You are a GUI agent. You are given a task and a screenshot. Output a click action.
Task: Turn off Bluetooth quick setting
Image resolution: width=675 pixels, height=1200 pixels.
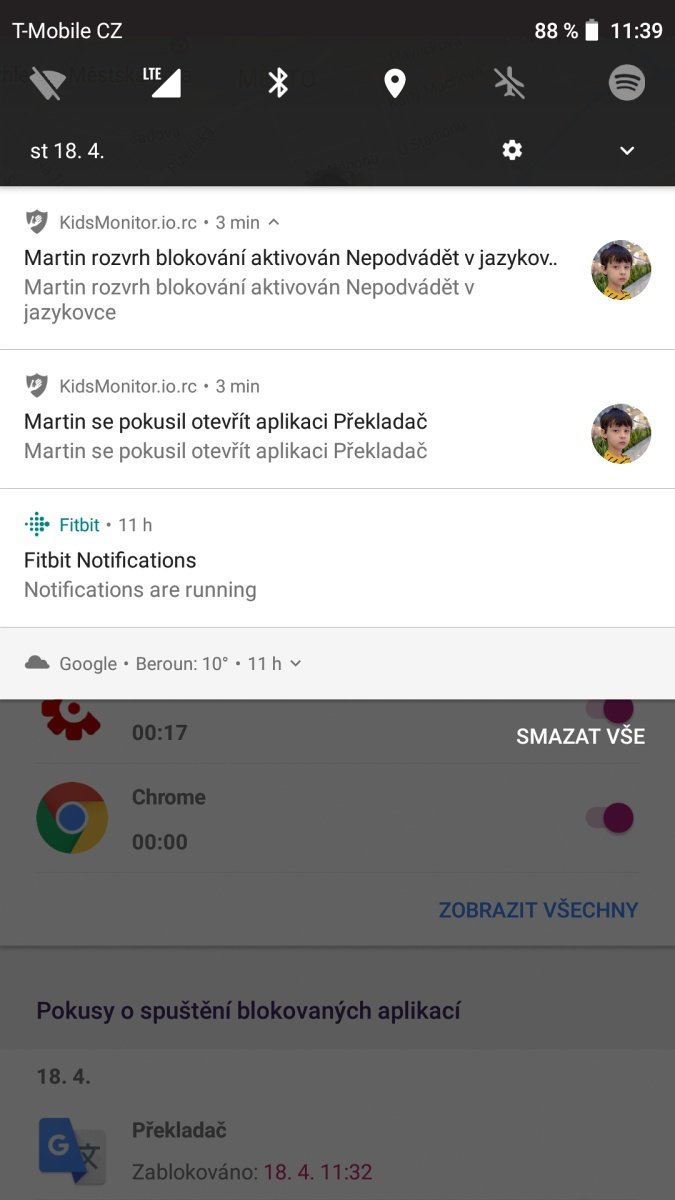[x=278, y=83]
